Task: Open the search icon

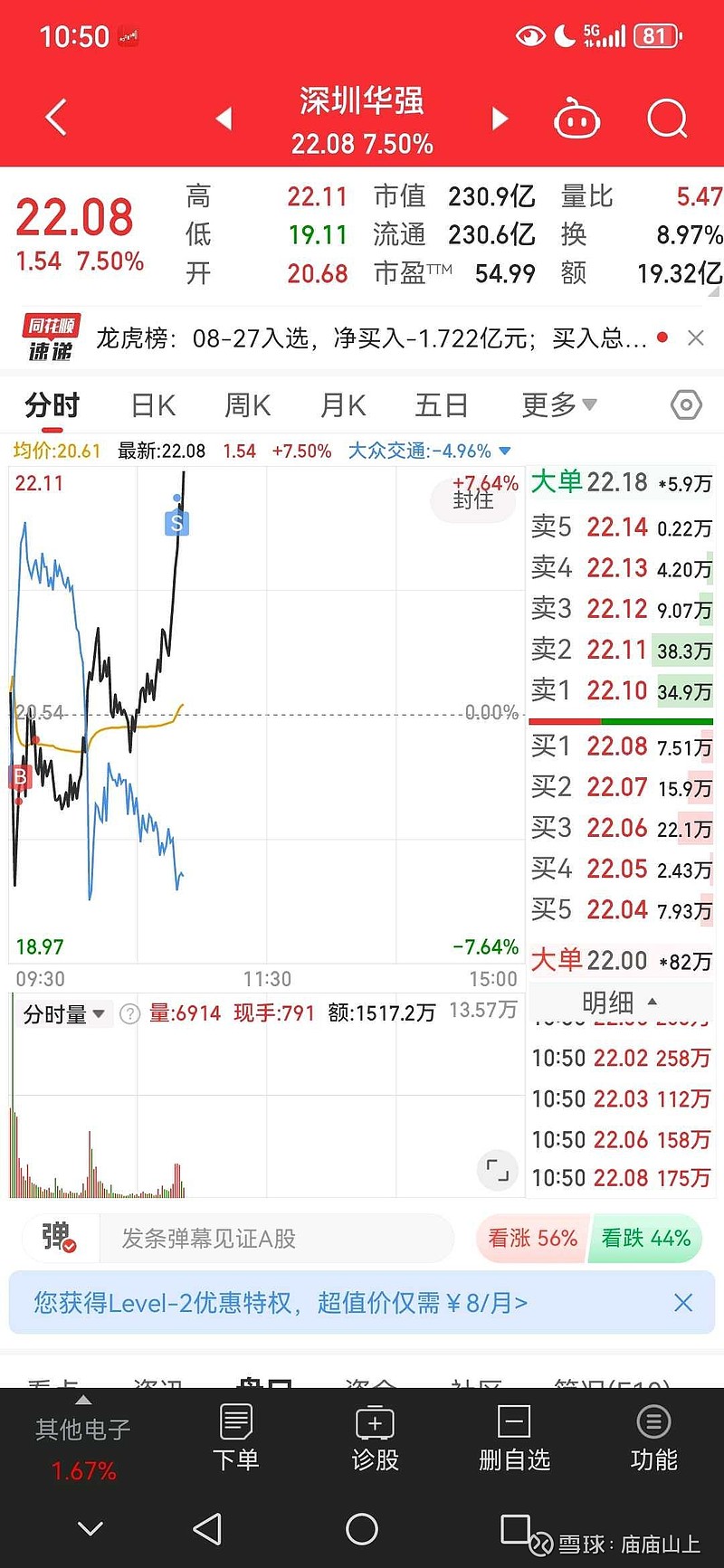Action: pyautogui.click(x=667, y=118)
